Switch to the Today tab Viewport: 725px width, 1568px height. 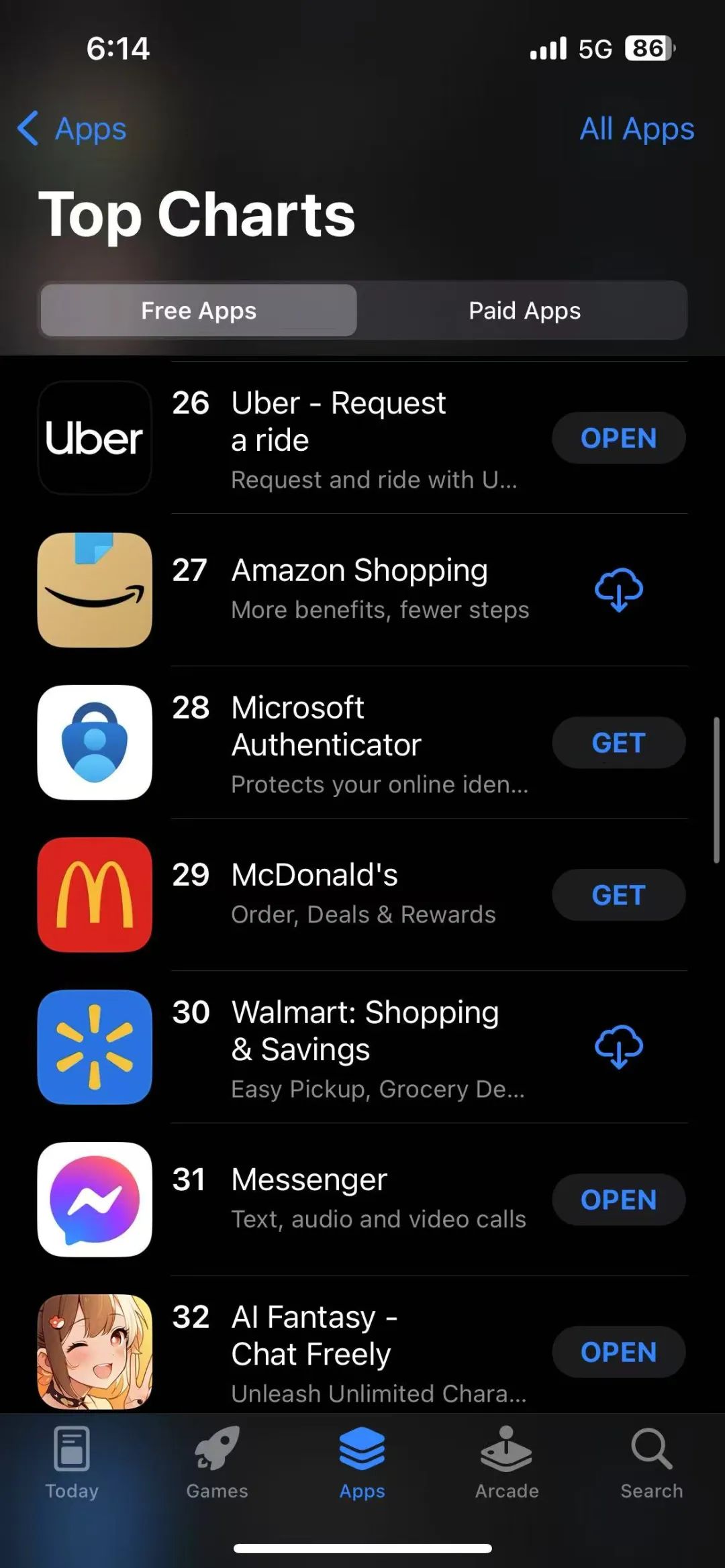pos(72,1463)
